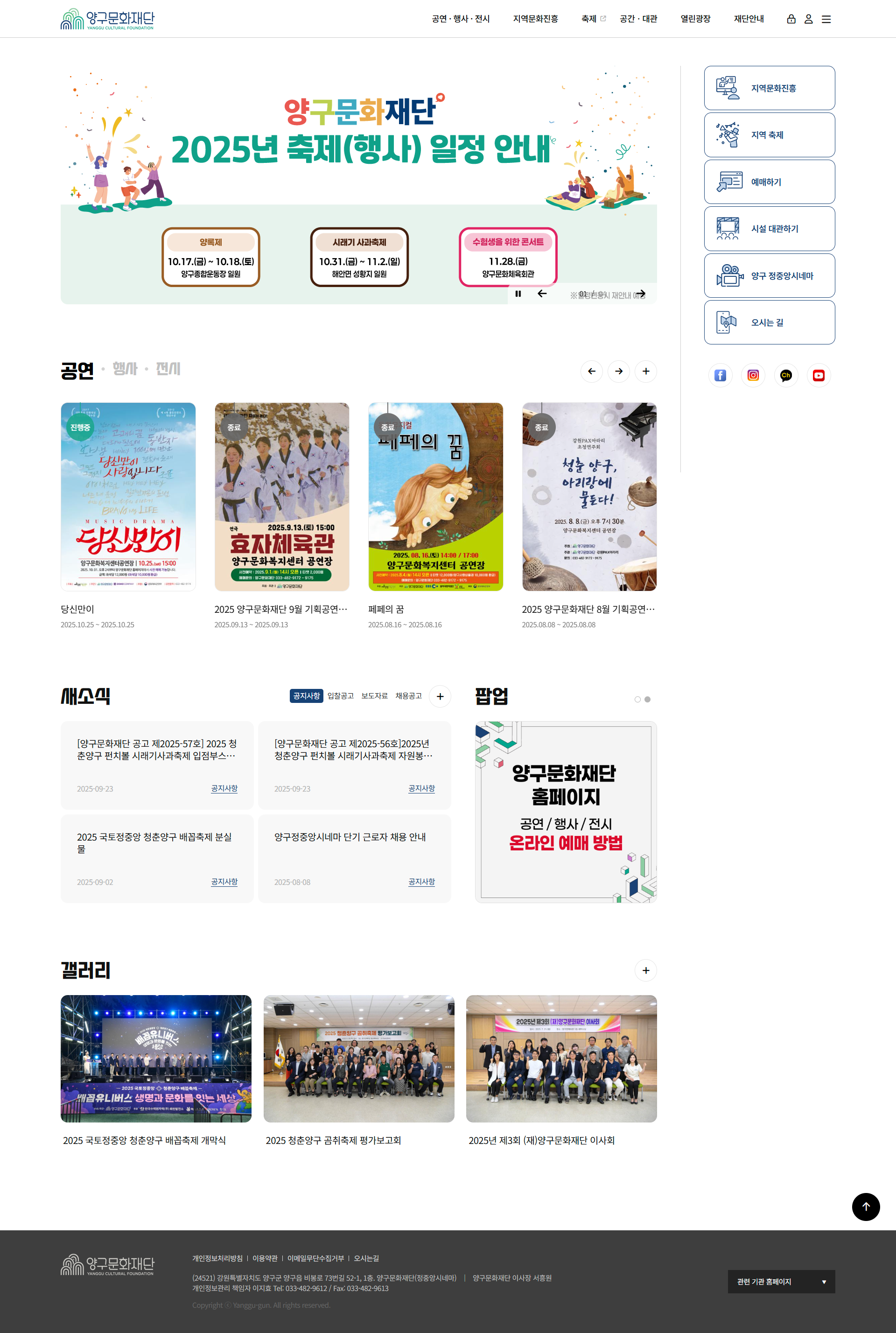The width and height of the screenshot is (896, 1333).
Task: Open the online 예매 방법 popup banner
Action: point(566,812)
